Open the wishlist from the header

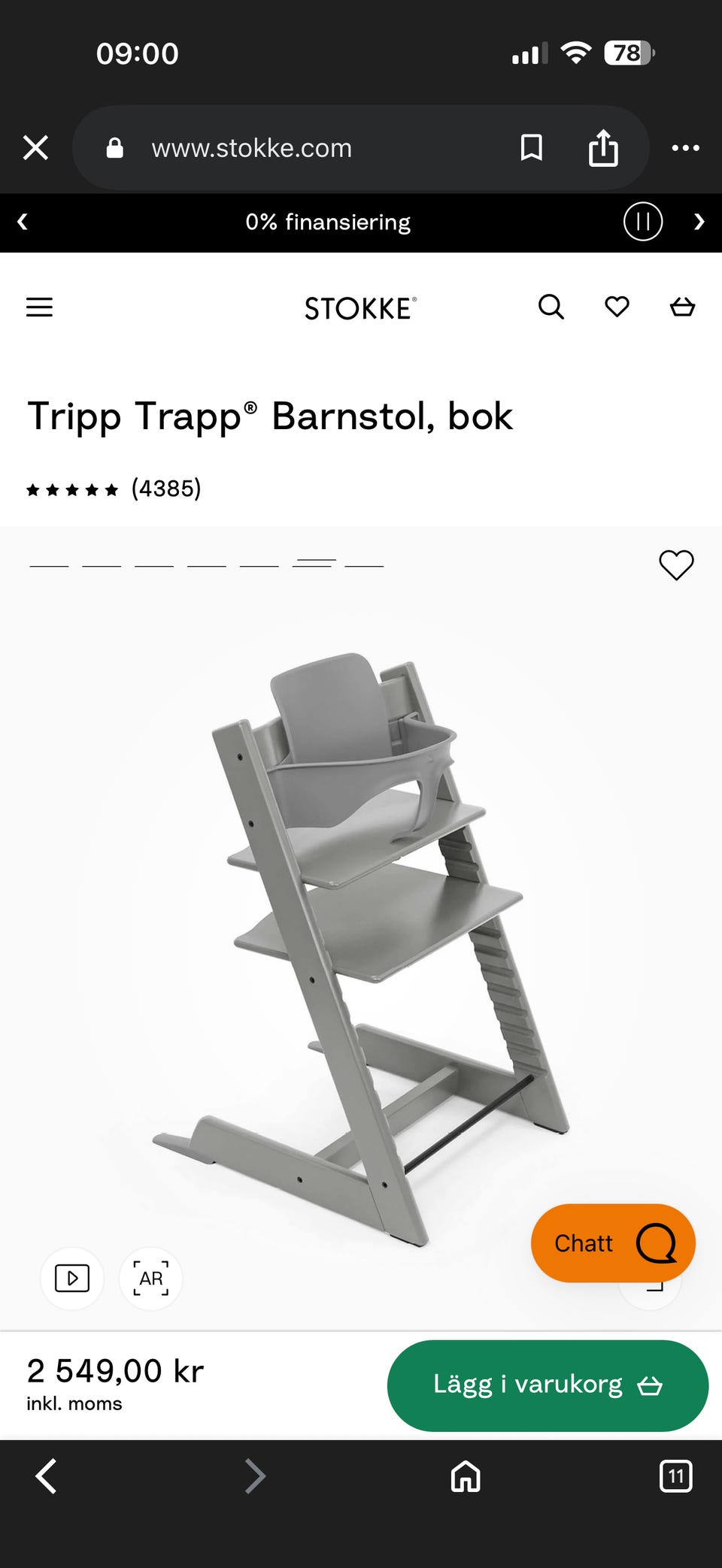[617, 307]
